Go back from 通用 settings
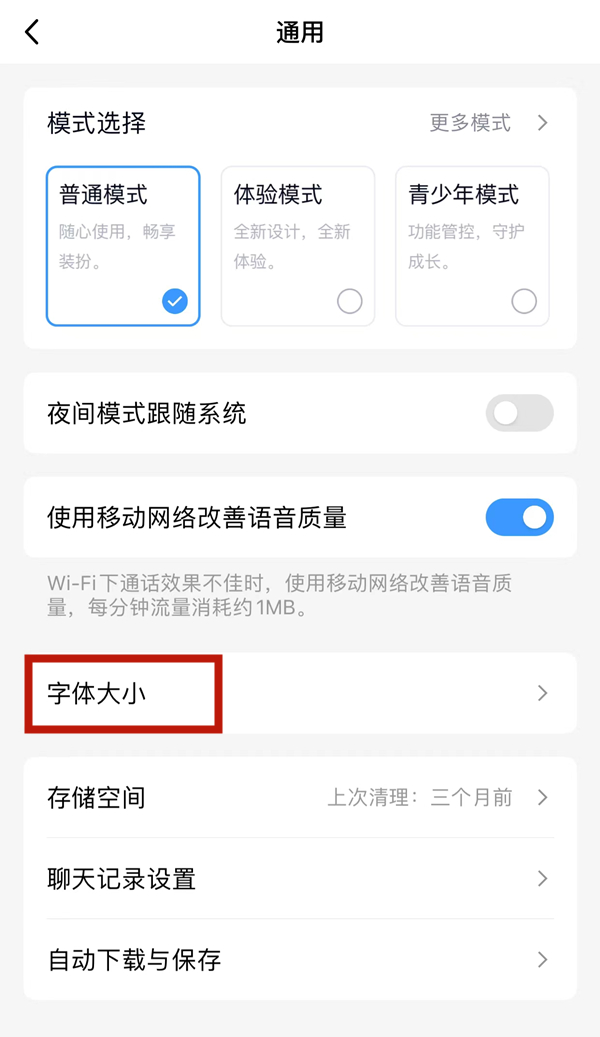Viewport: 600px width, 1037px height. tap(32, 32)
